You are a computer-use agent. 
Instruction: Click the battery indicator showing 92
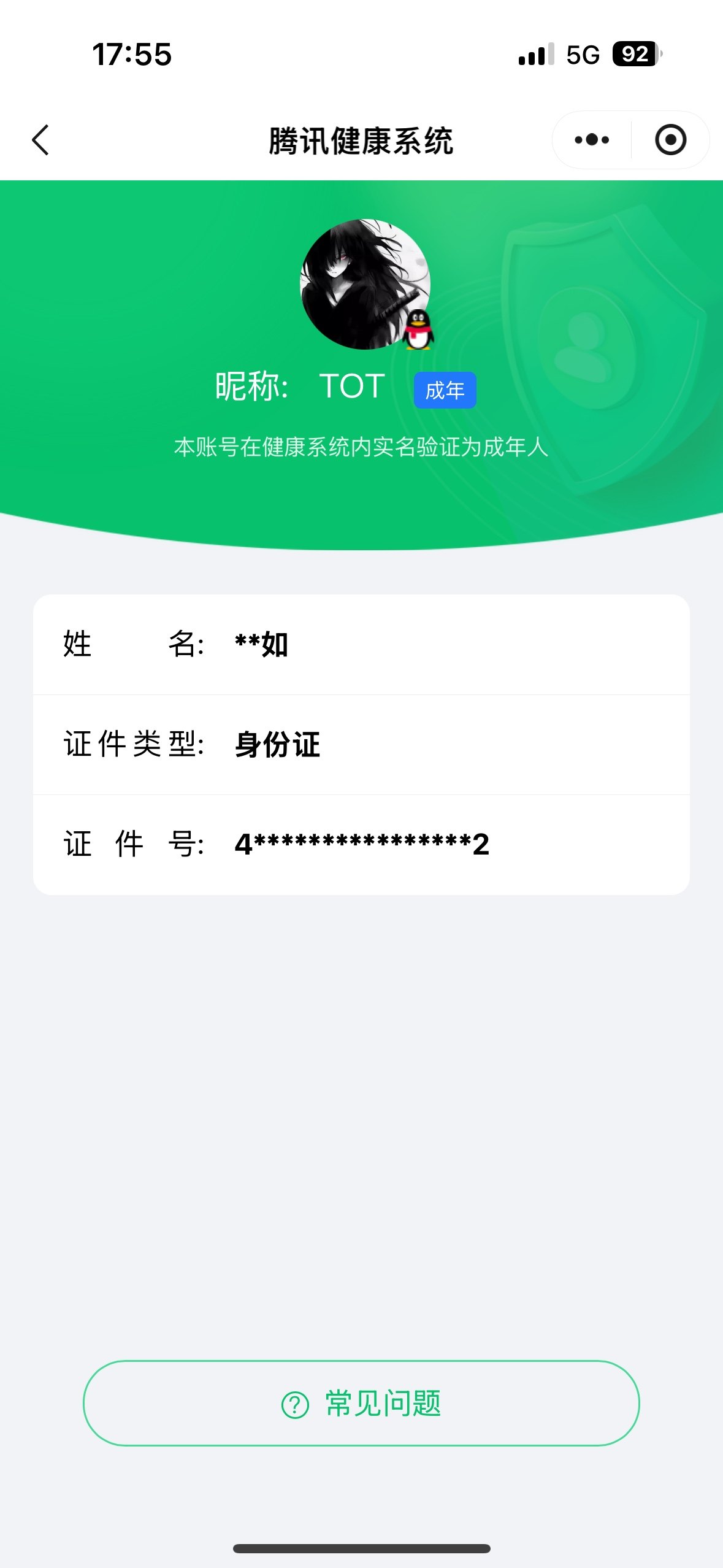pyautogui.click(x=636, y=55)
